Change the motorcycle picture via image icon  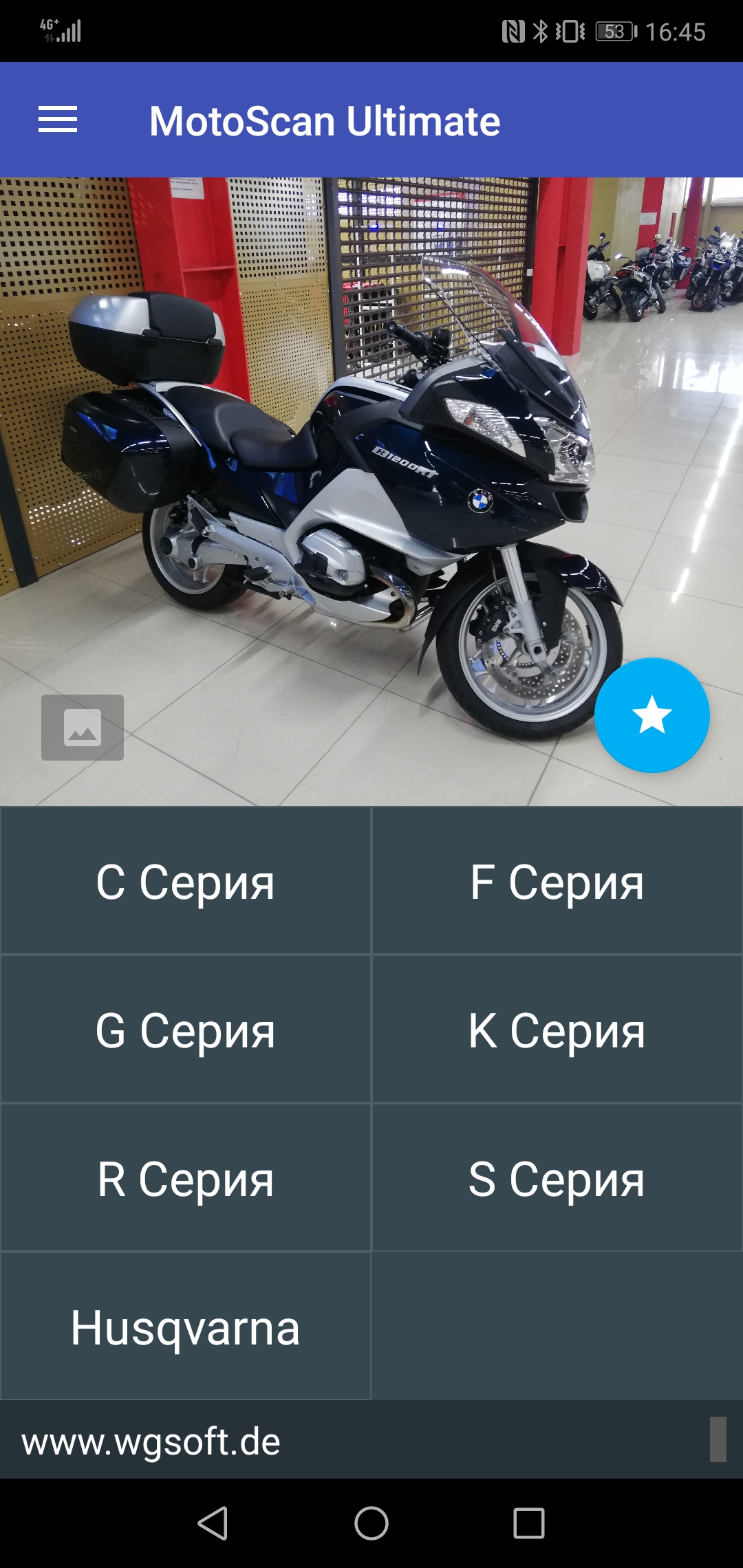[83, 728]
